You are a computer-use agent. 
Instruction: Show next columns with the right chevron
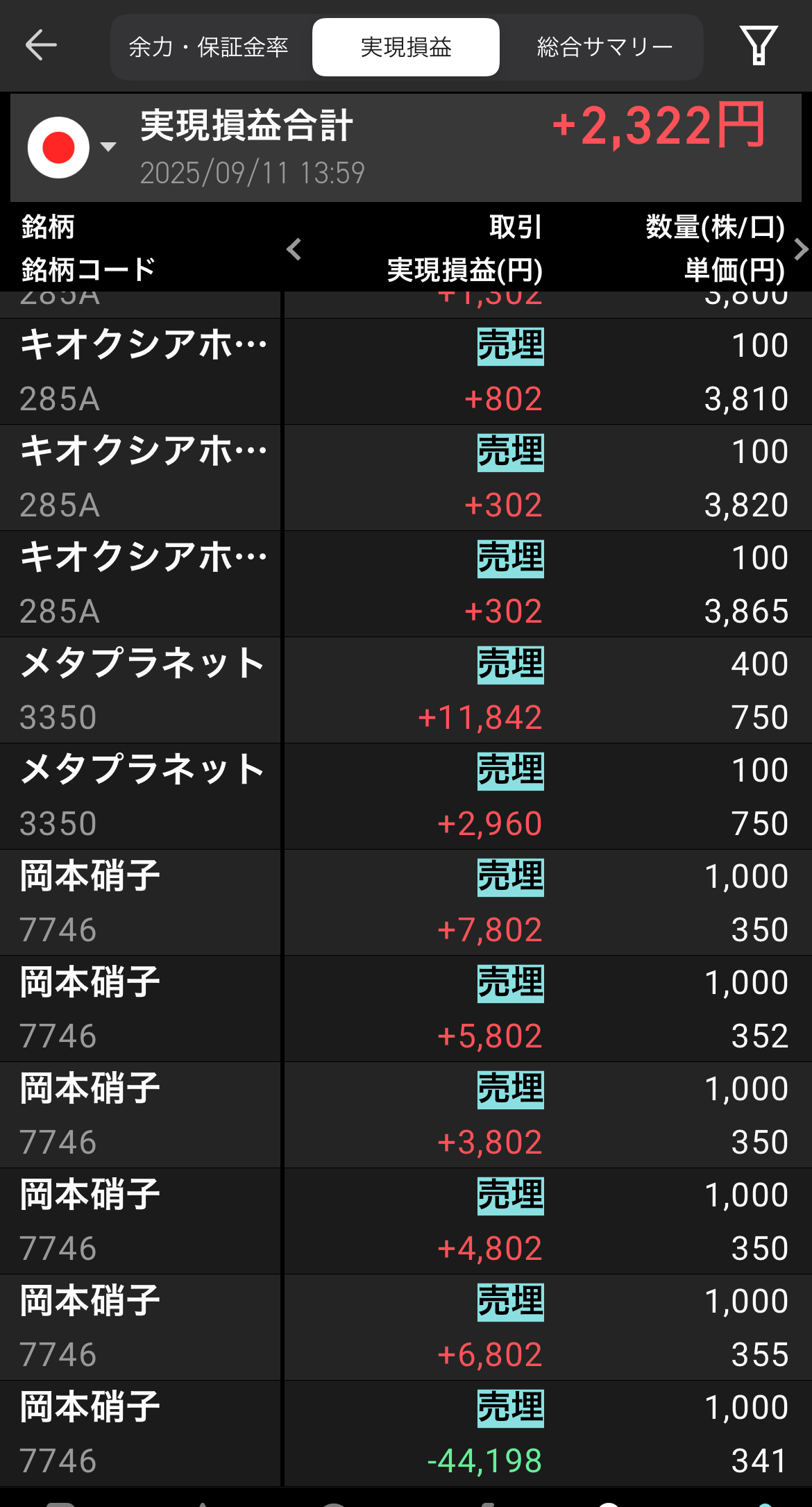click(x=801, y=249)
